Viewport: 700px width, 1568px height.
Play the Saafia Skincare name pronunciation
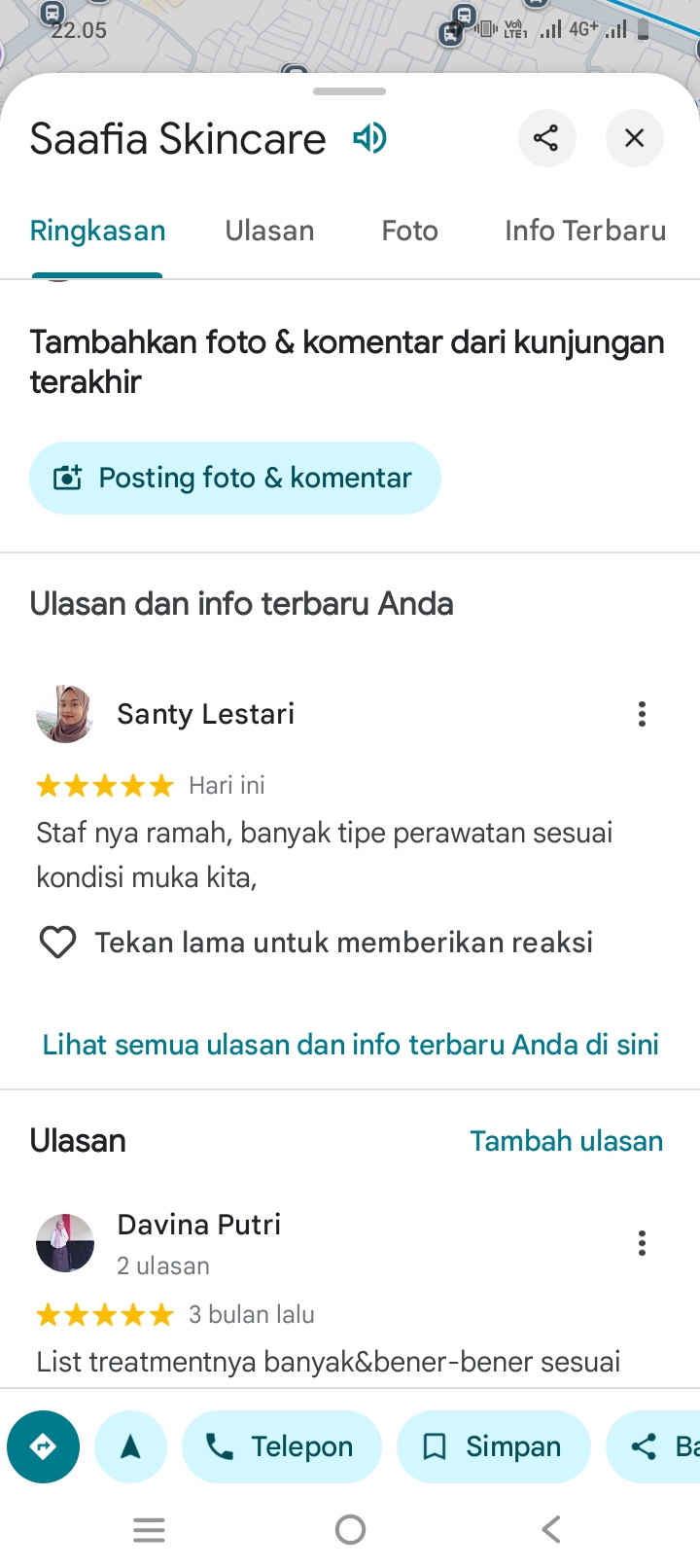(369, 138)
